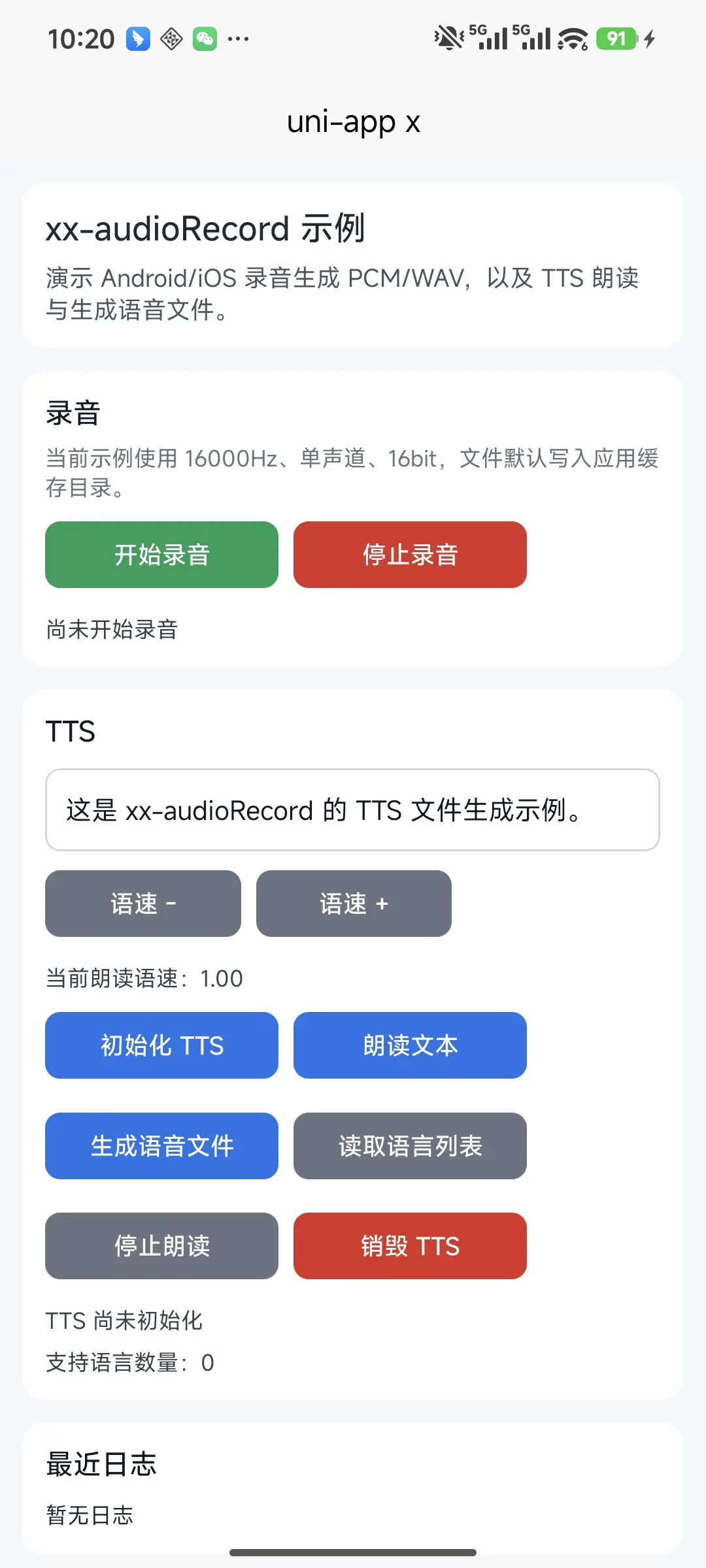Load language list with 读取语言列表
This screenshot has width=706, height=1568.
(x=410, y=1146)
